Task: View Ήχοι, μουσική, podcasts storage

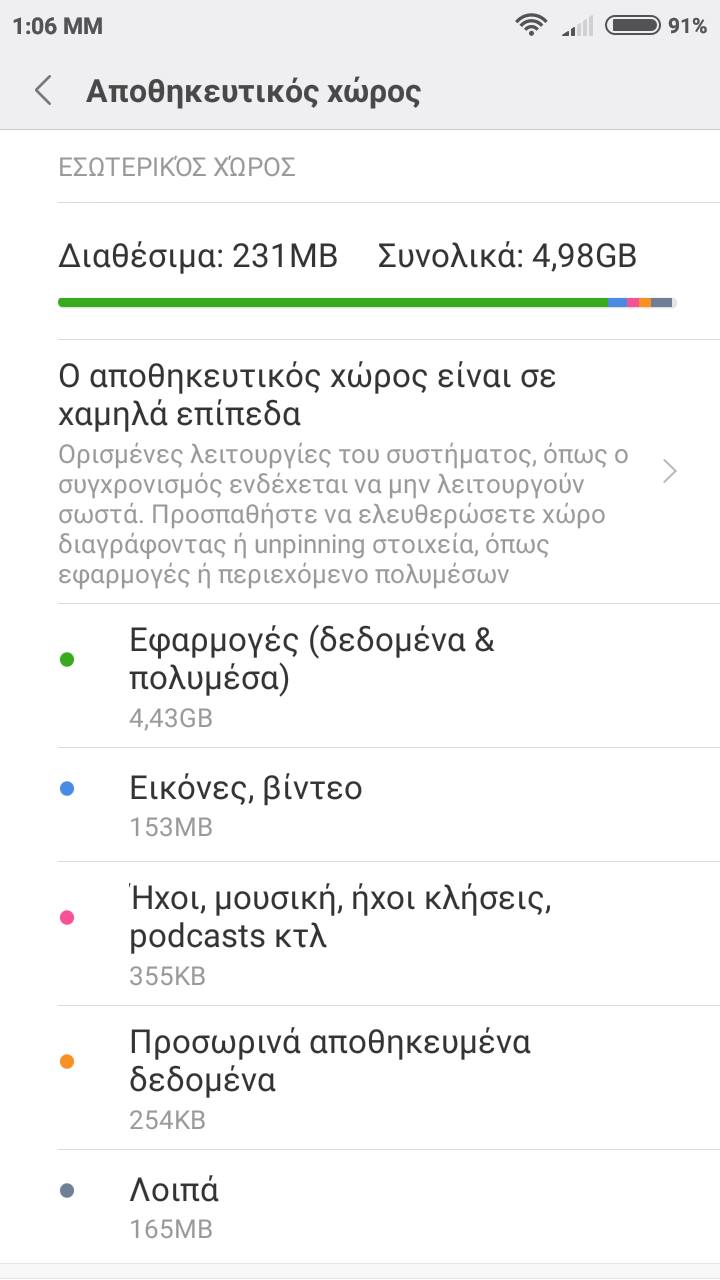Action: (x=360, y=934)
